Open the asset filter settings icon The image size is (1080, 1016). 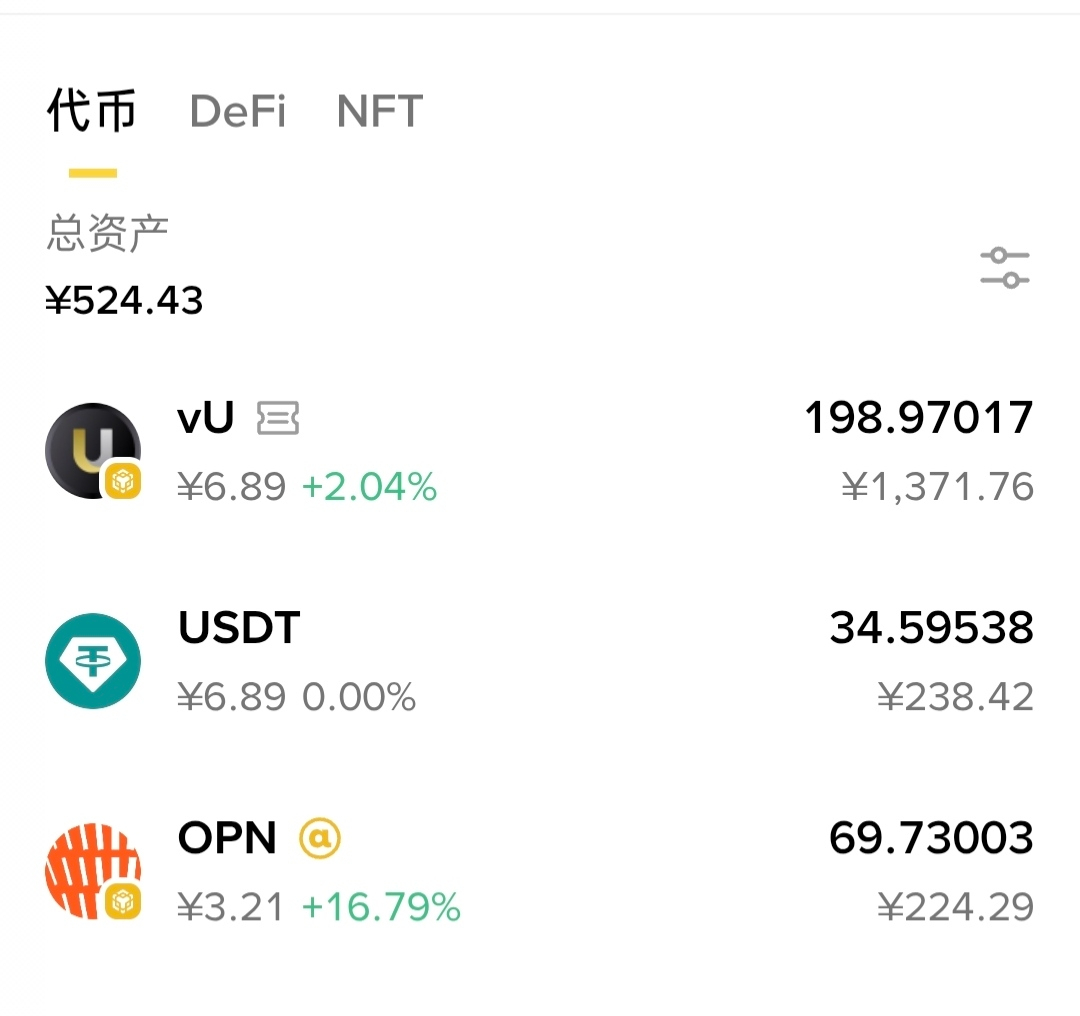coord(1005,268)
